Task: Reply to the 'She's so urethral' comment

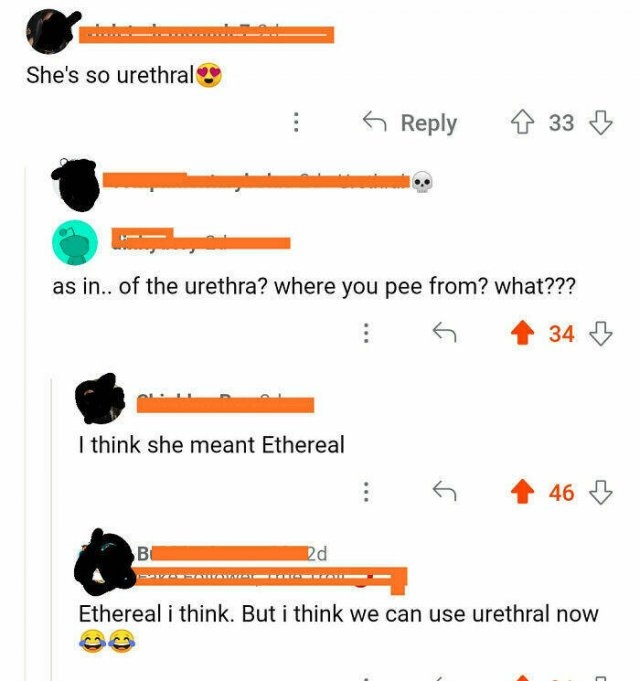Action: (x=410, y=123)
